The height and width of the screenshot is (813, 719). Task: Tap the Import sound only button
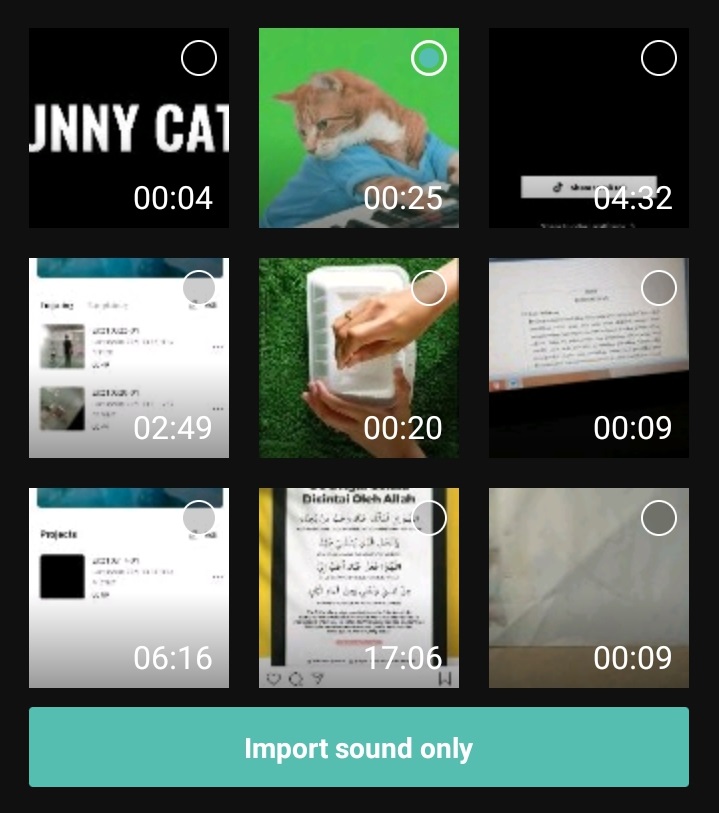[359, 747]
